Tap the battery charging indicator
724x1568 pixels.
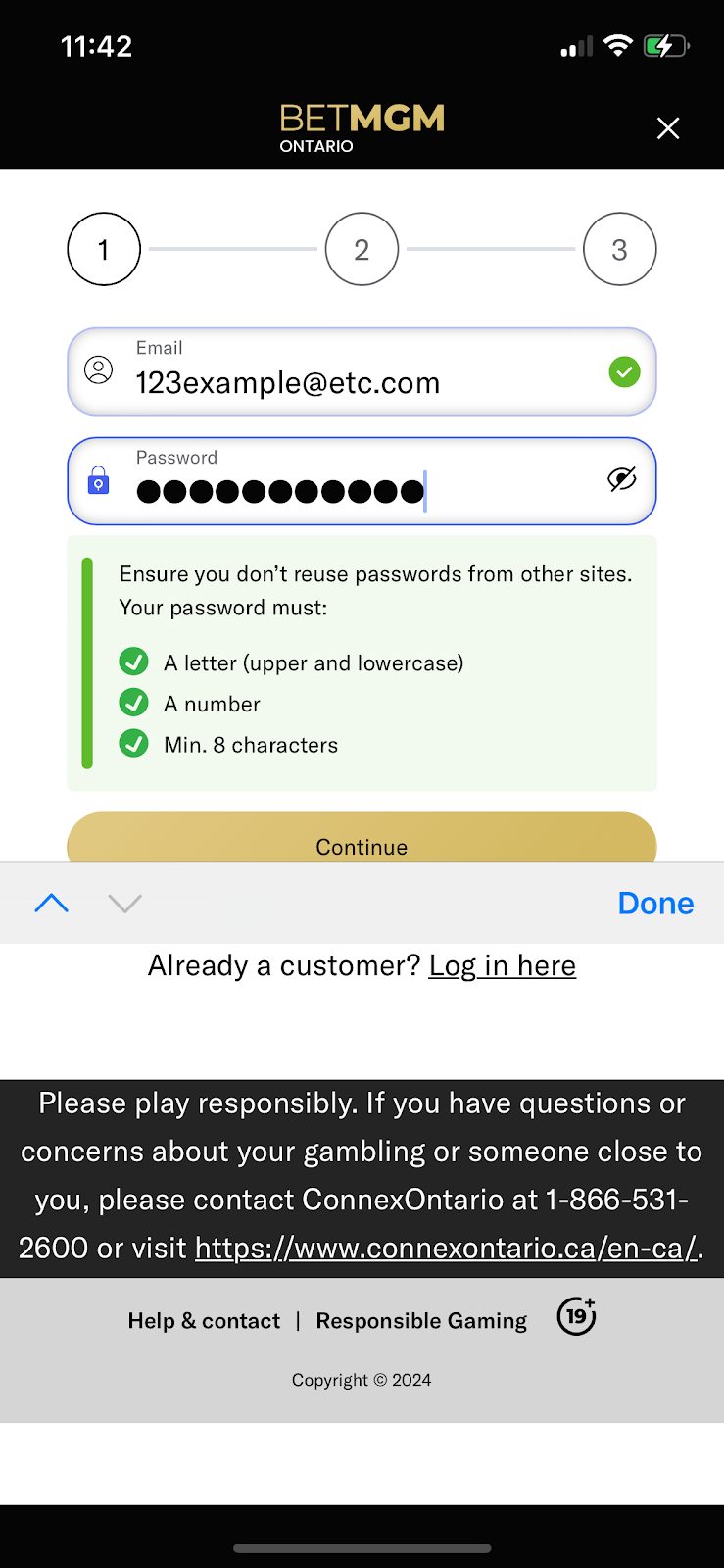click(x=665, y=45)
